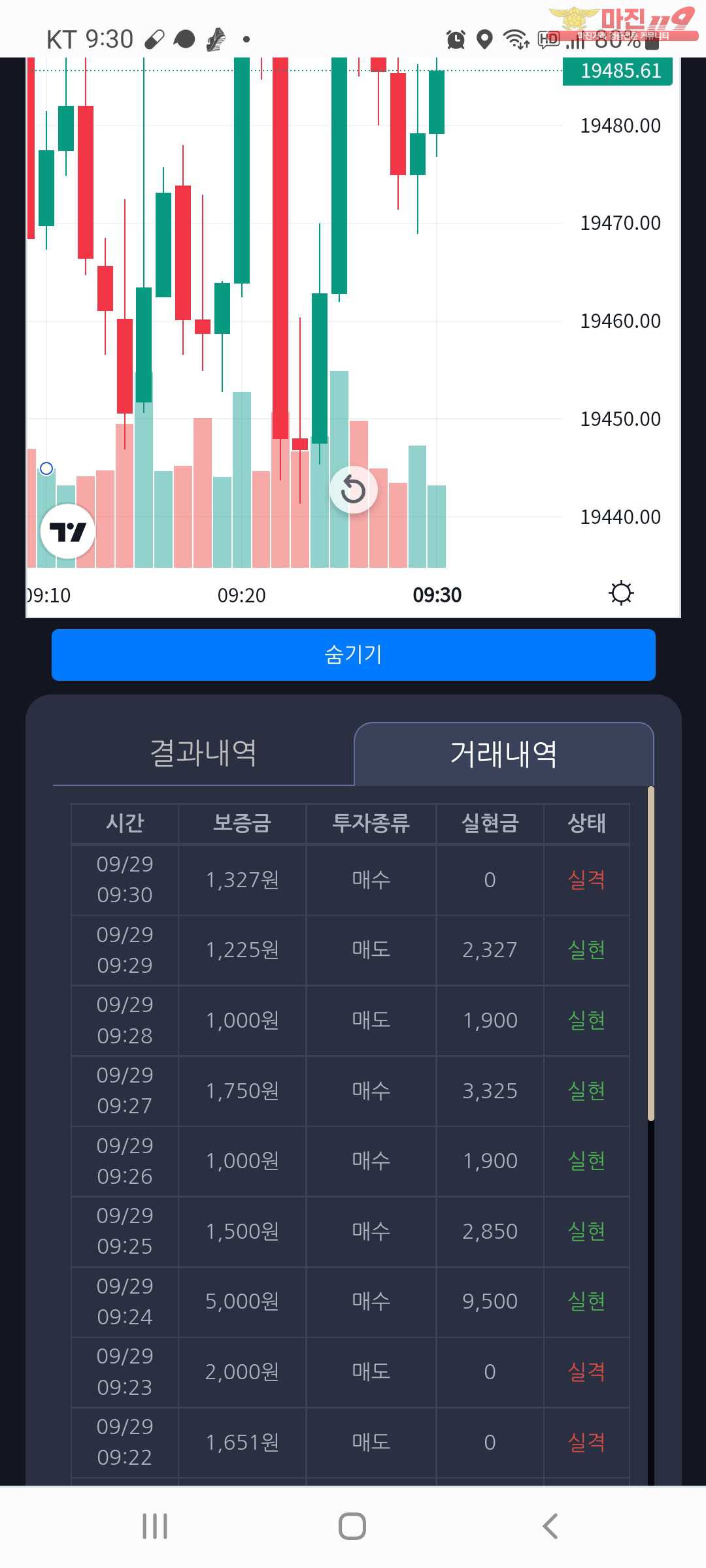Tap the 숨기기 button to hide chart
The height and width of the screenshot is (1568, 706).
tap(353, 655)
